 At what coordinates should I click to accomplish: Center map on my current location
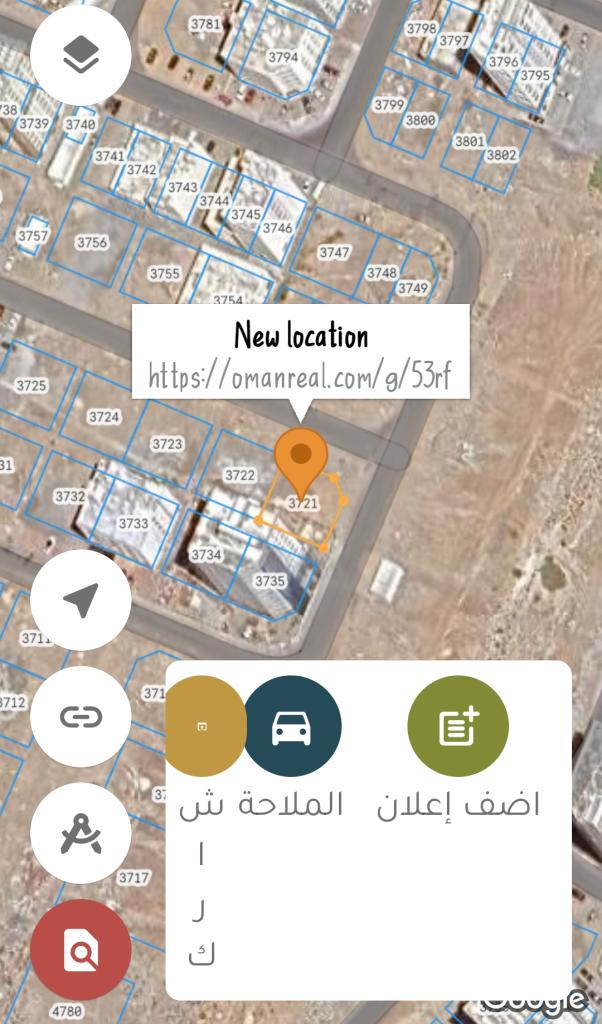click(81, 600)
